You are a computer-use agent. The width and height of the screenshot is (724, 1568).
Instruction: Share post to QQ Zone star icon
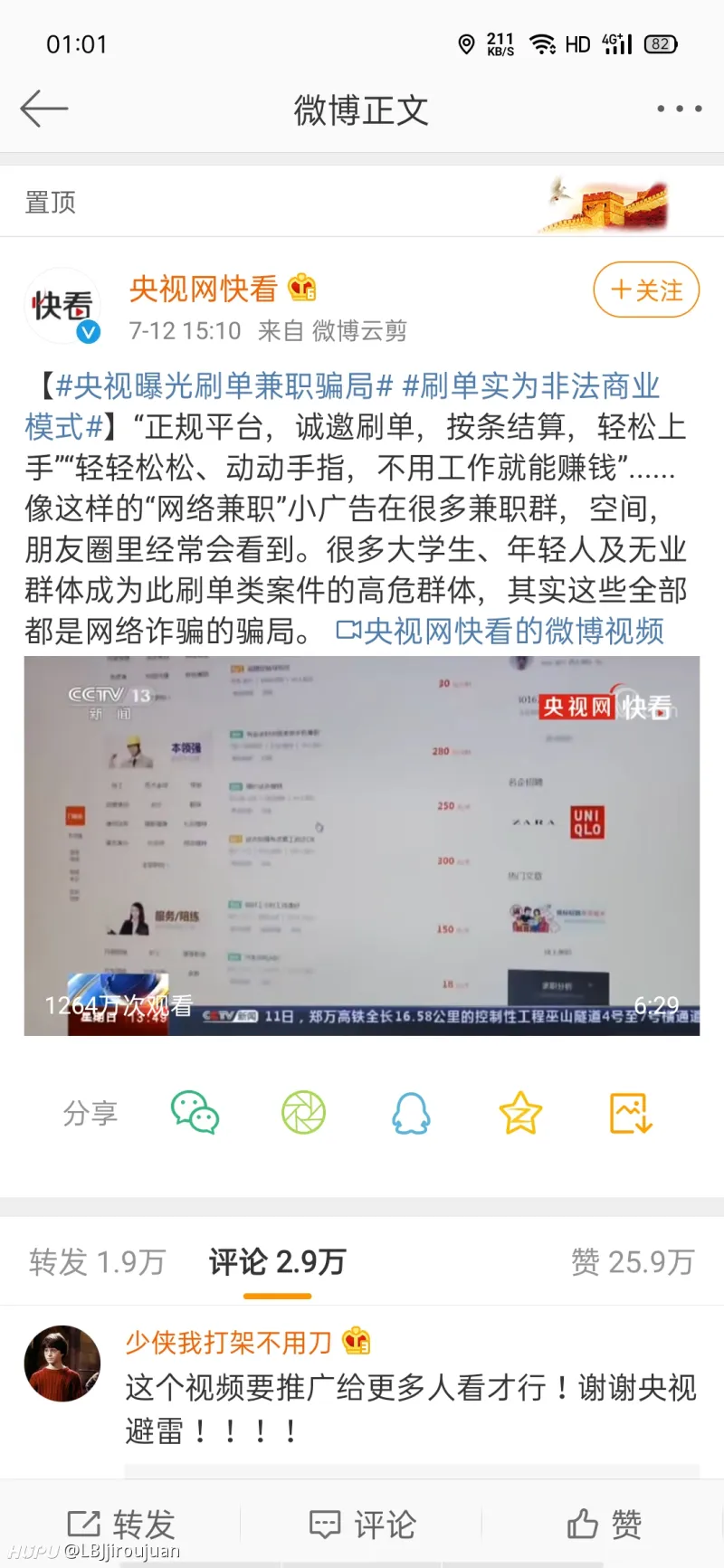click(x=520, y=1113)
